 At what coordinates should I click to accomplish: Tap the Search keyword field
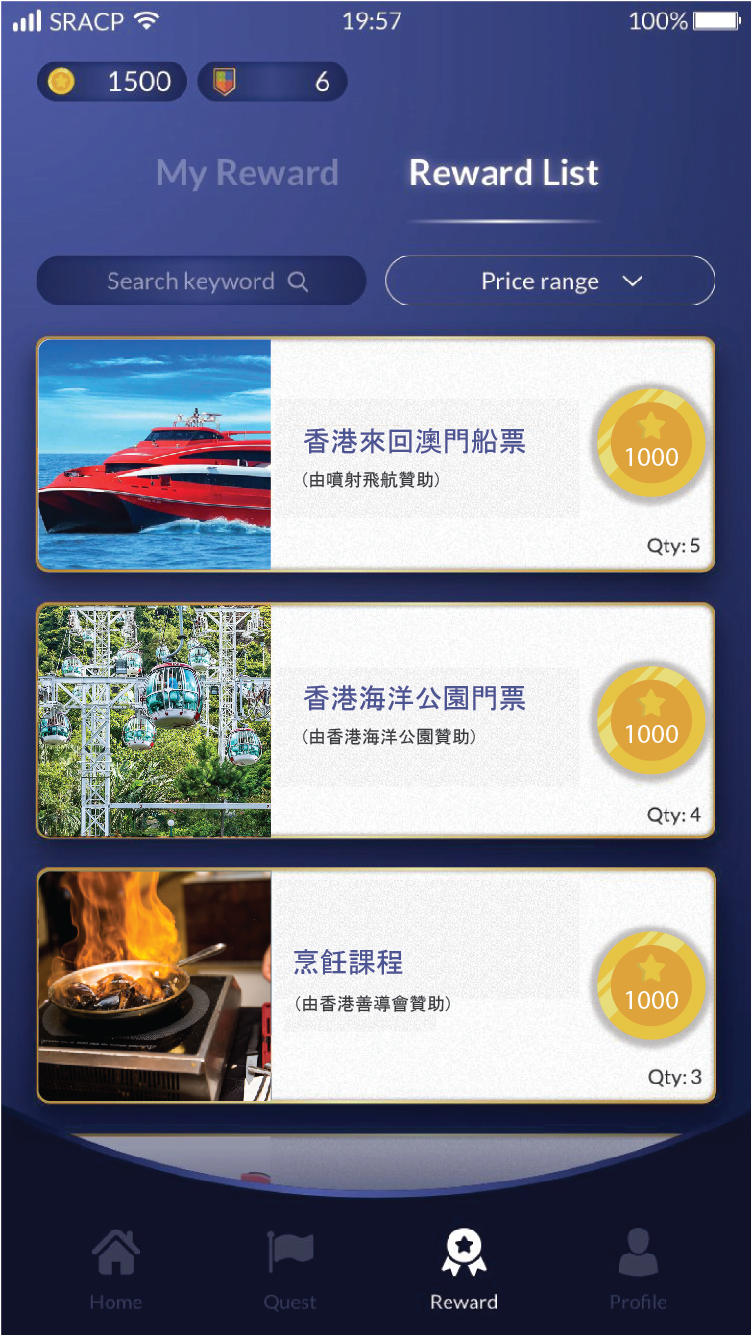(201, 281)
